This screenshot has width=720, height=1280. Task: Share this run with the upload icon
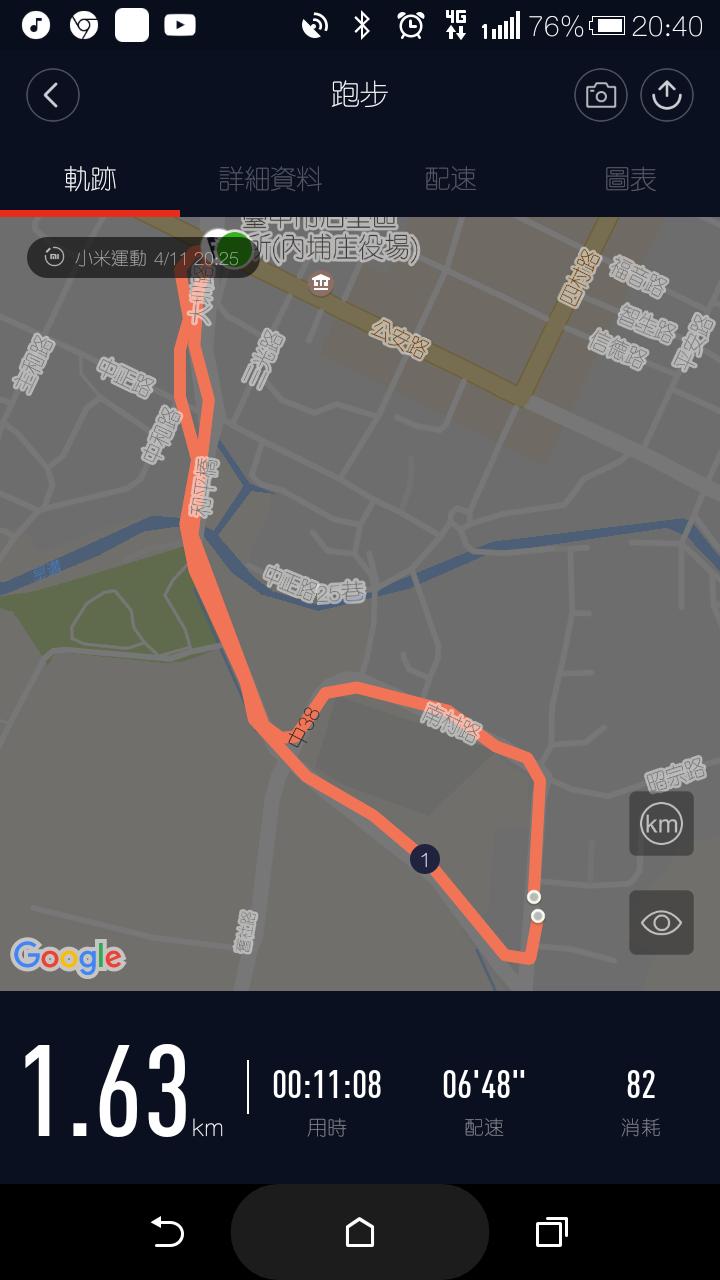(667, 95)
